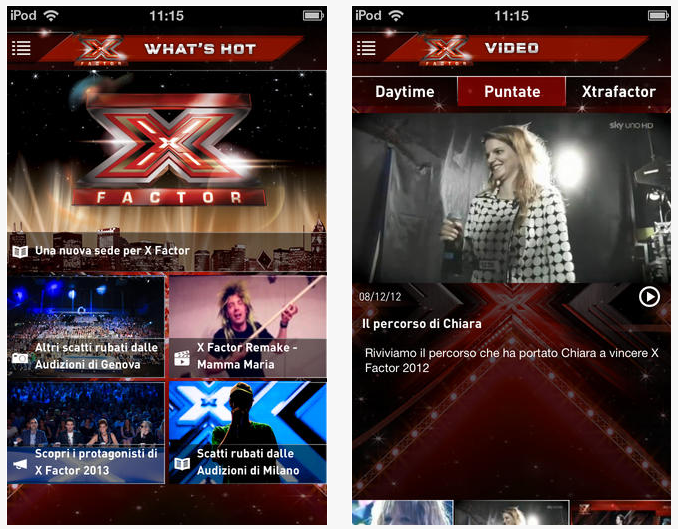View Scatti rubati dalle Audizioni di Milano
678x529 pixels.
[x=247, y=432]
